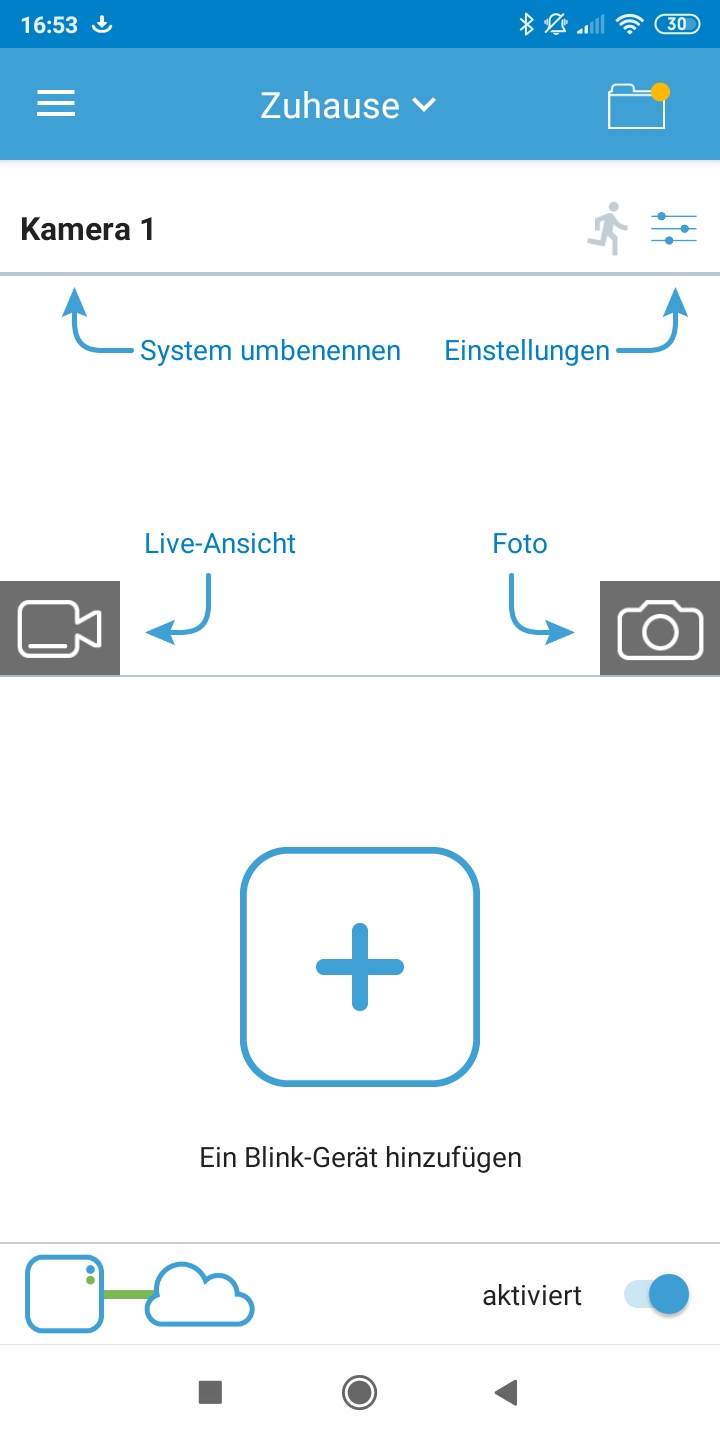720x1440 pixels.
Task: Open the hamburger menu
Action: coord(56,104)
